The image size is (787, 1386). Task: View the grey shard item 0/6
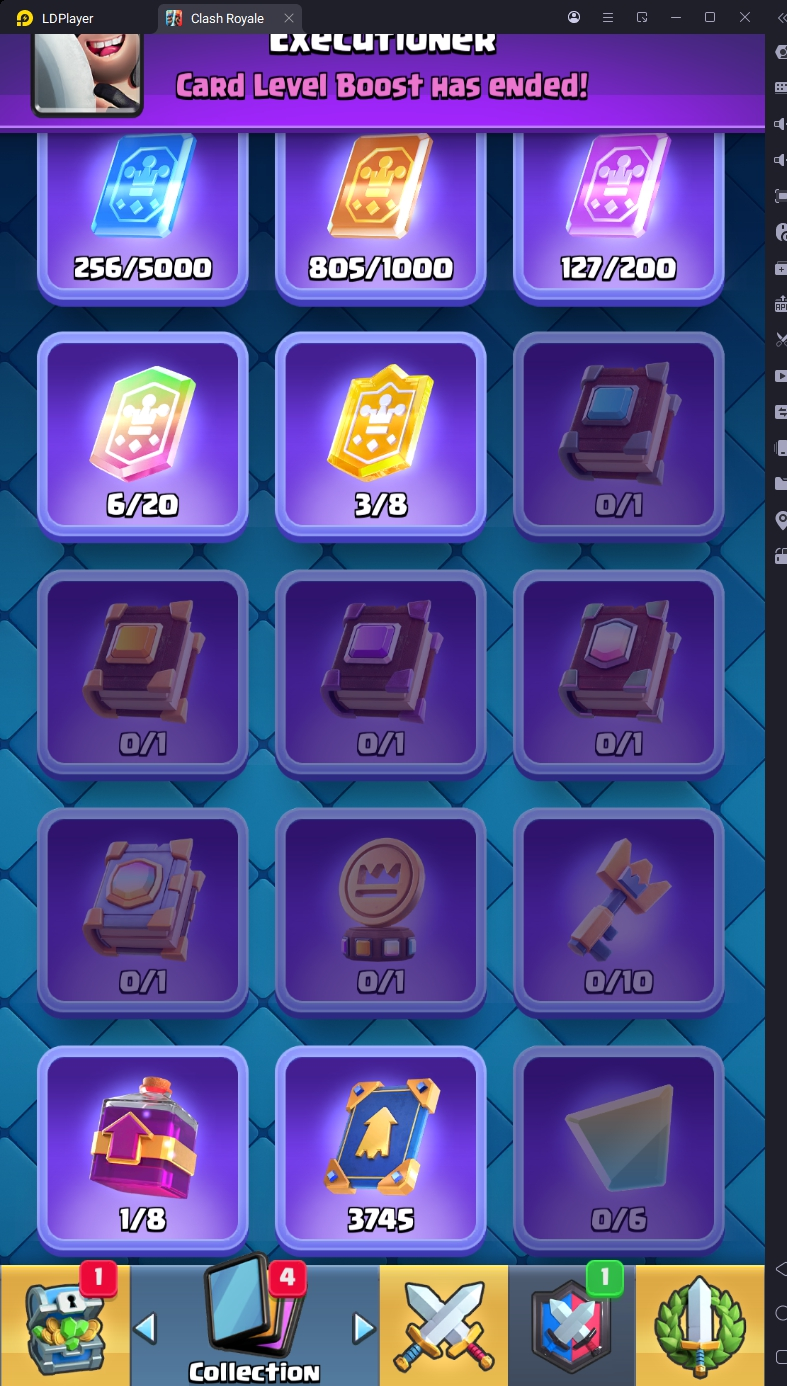(x=619, y=1148)
